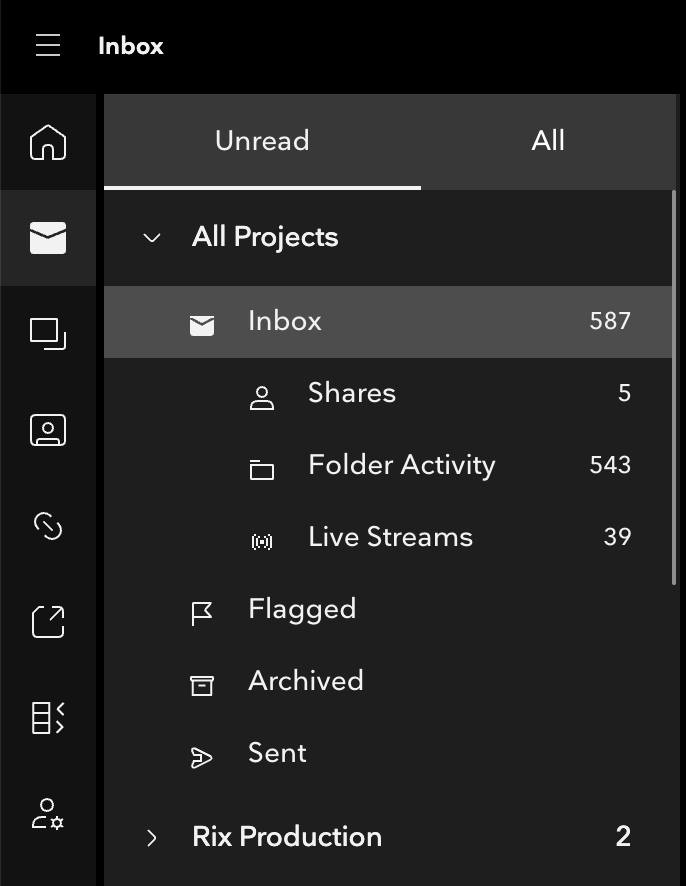Open the workflow layout icon in sidebar
The width and height of the screenshot is (686, 886).
point(48,717)
